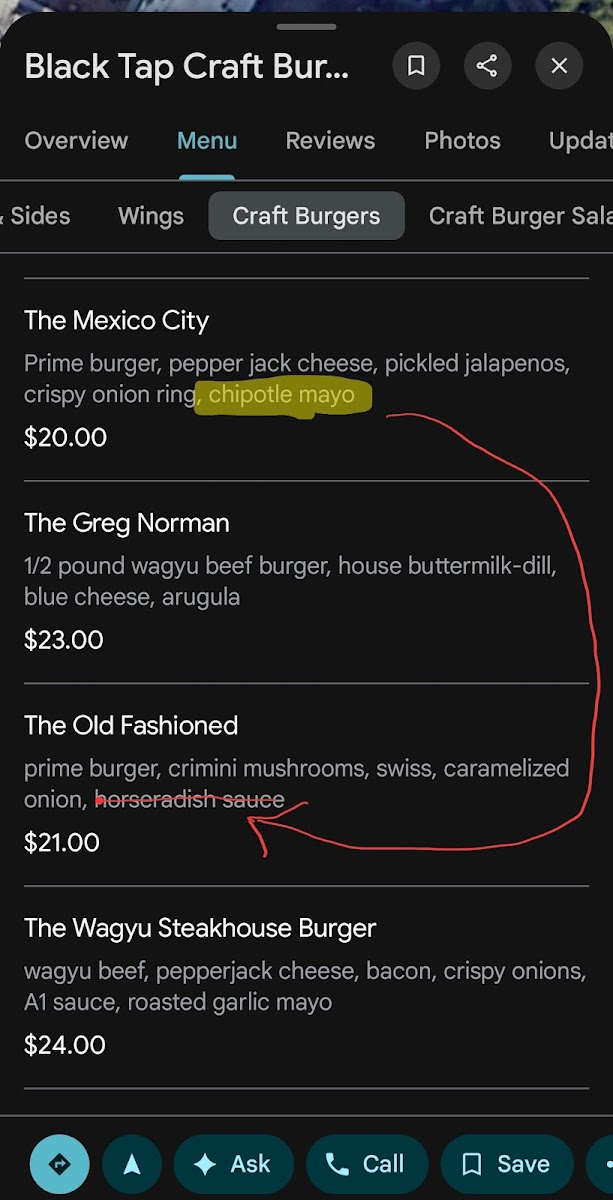Get directions with the round arrow button

click(x=59, y=1164)
